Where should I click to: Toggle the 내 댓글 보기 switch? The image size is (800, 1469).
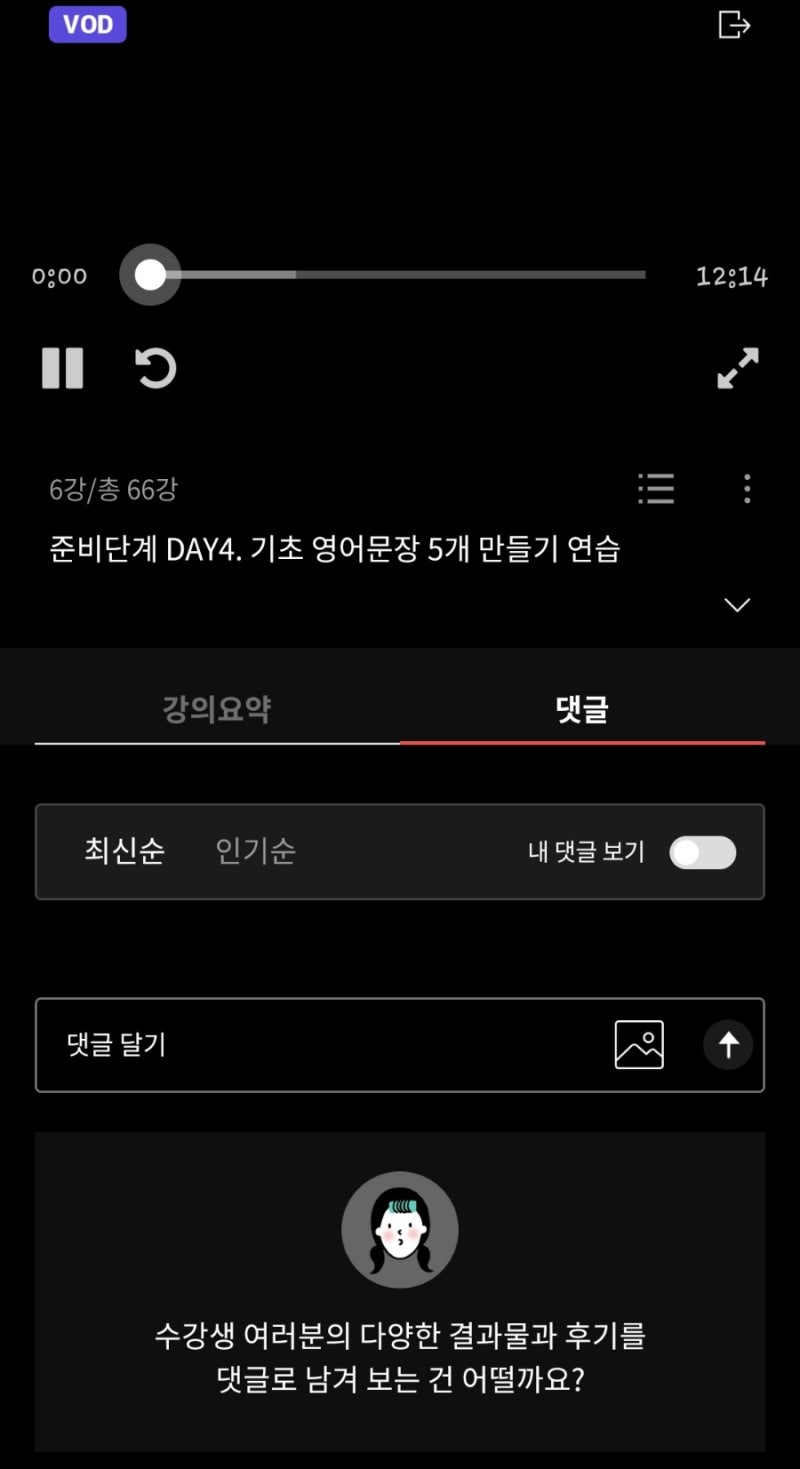pos(702,852)
